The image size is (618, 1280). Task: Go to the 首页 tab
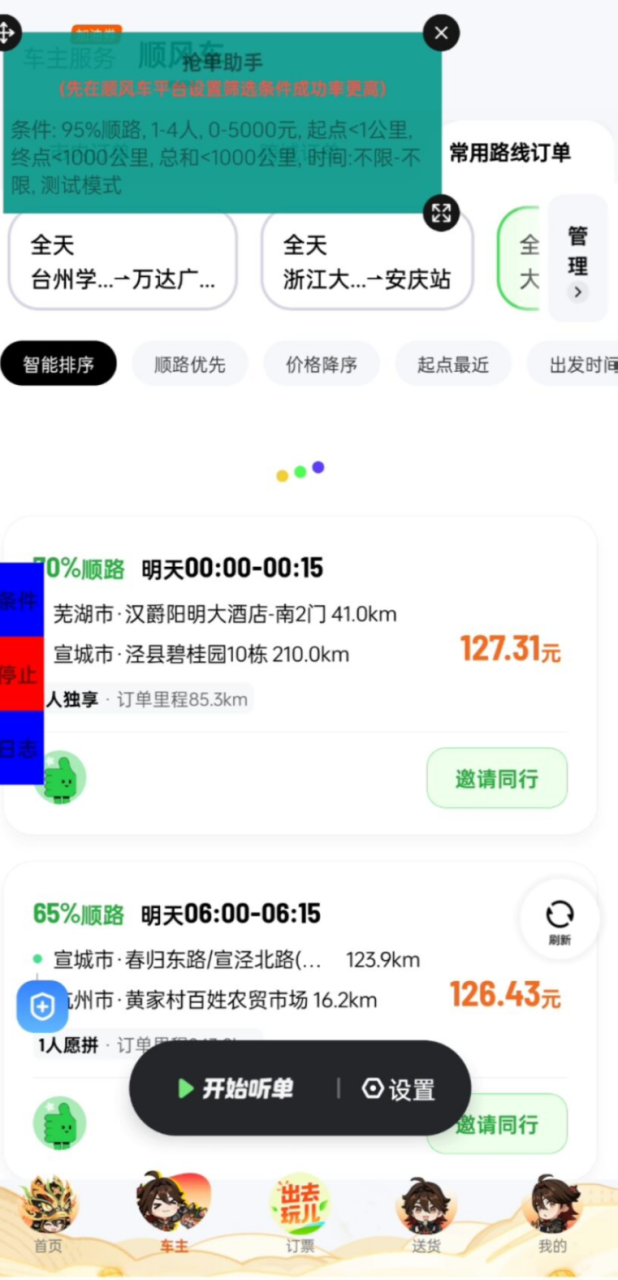(48, 1216)
